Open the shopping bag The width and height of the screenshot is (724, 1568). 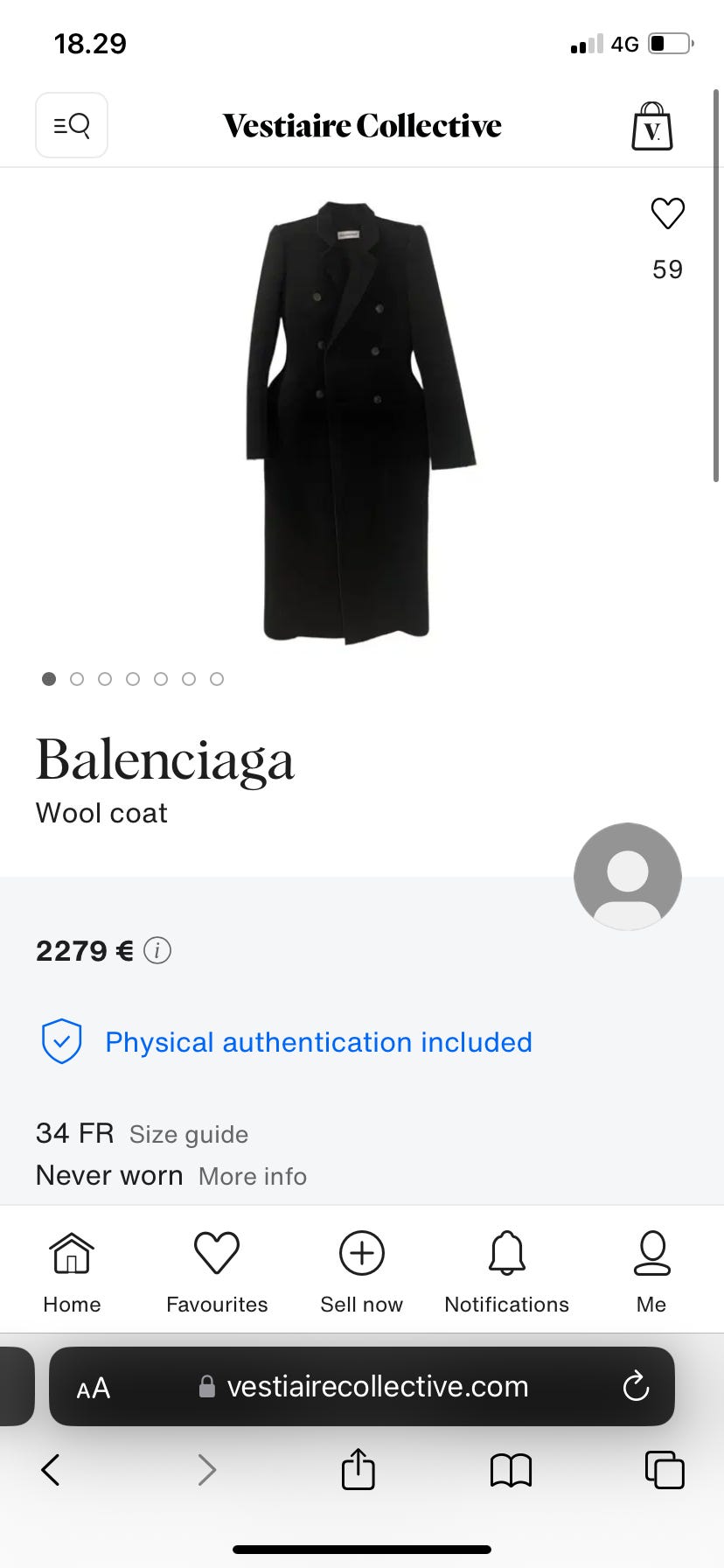651,125
